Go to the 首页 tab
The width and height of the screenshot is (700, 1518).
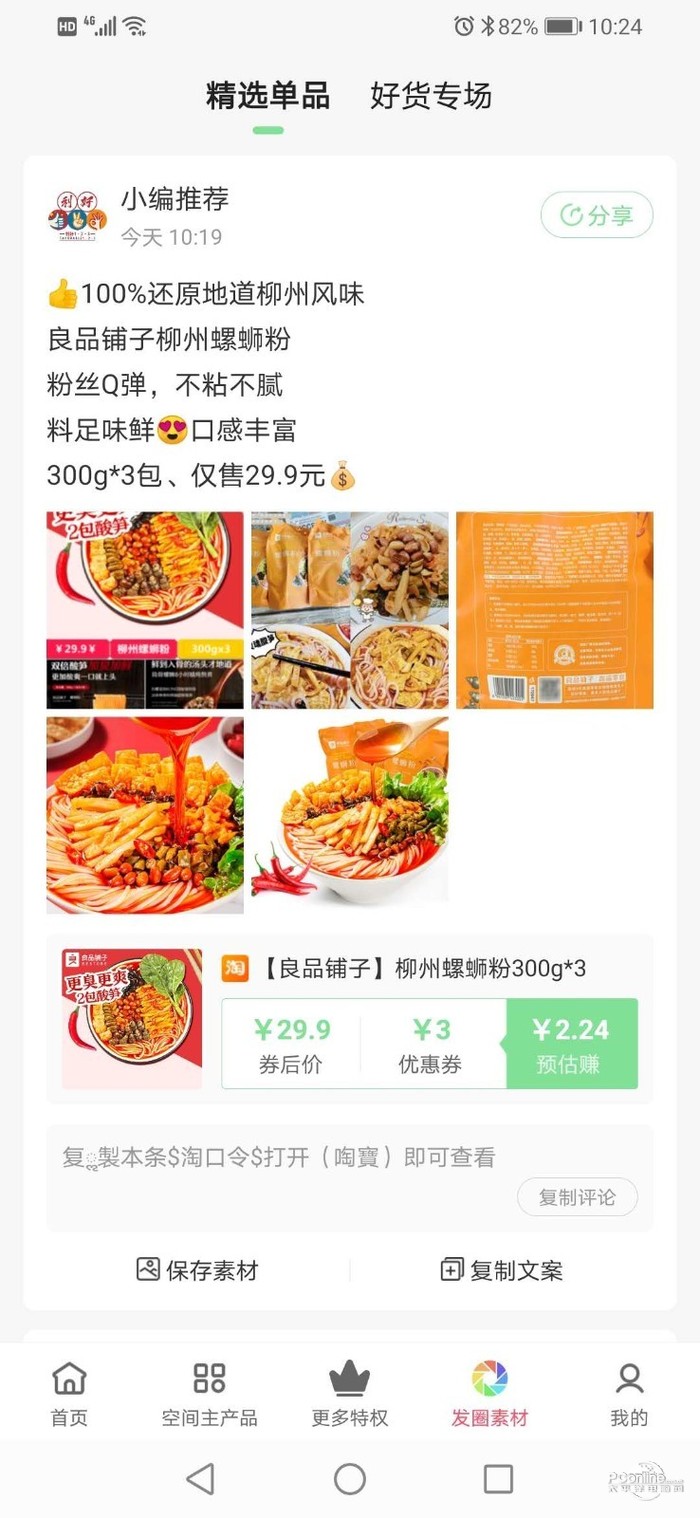(x=69, y=1394)
